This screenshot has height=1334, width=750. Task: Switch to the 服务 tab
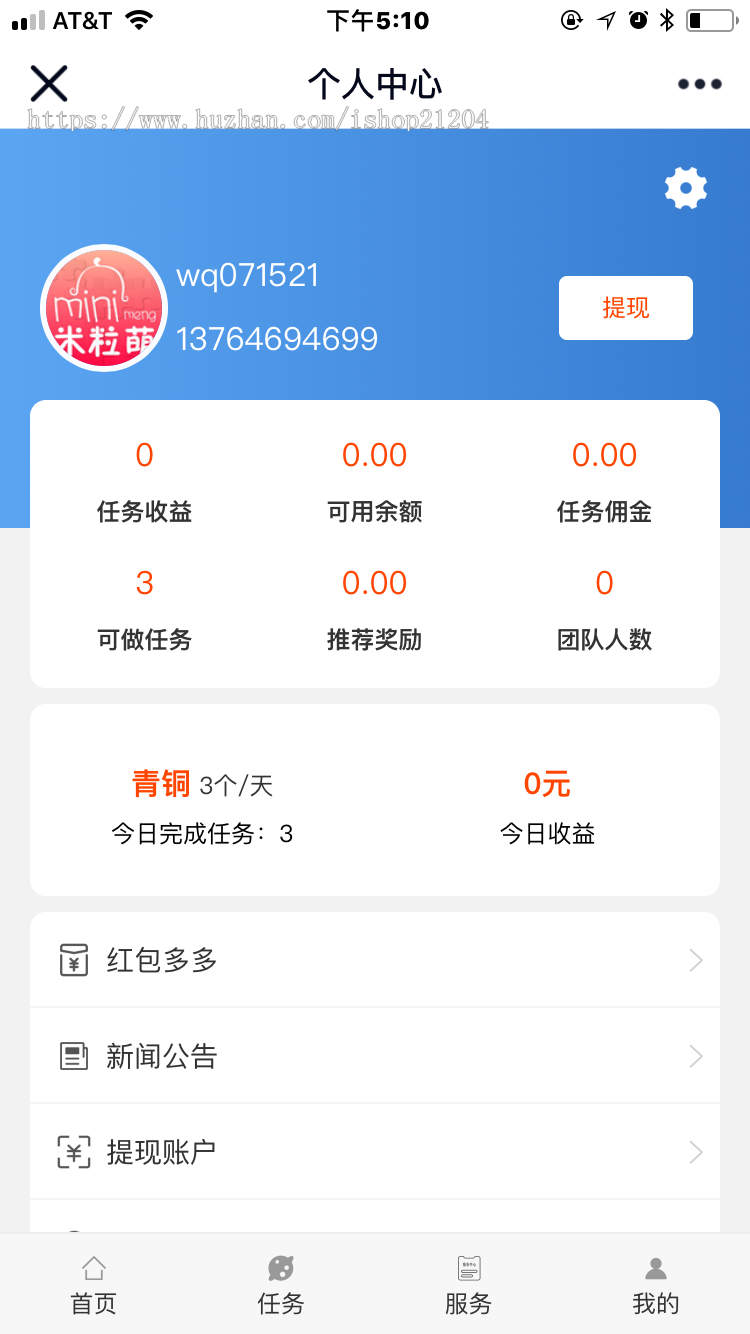coord(468,1285)
